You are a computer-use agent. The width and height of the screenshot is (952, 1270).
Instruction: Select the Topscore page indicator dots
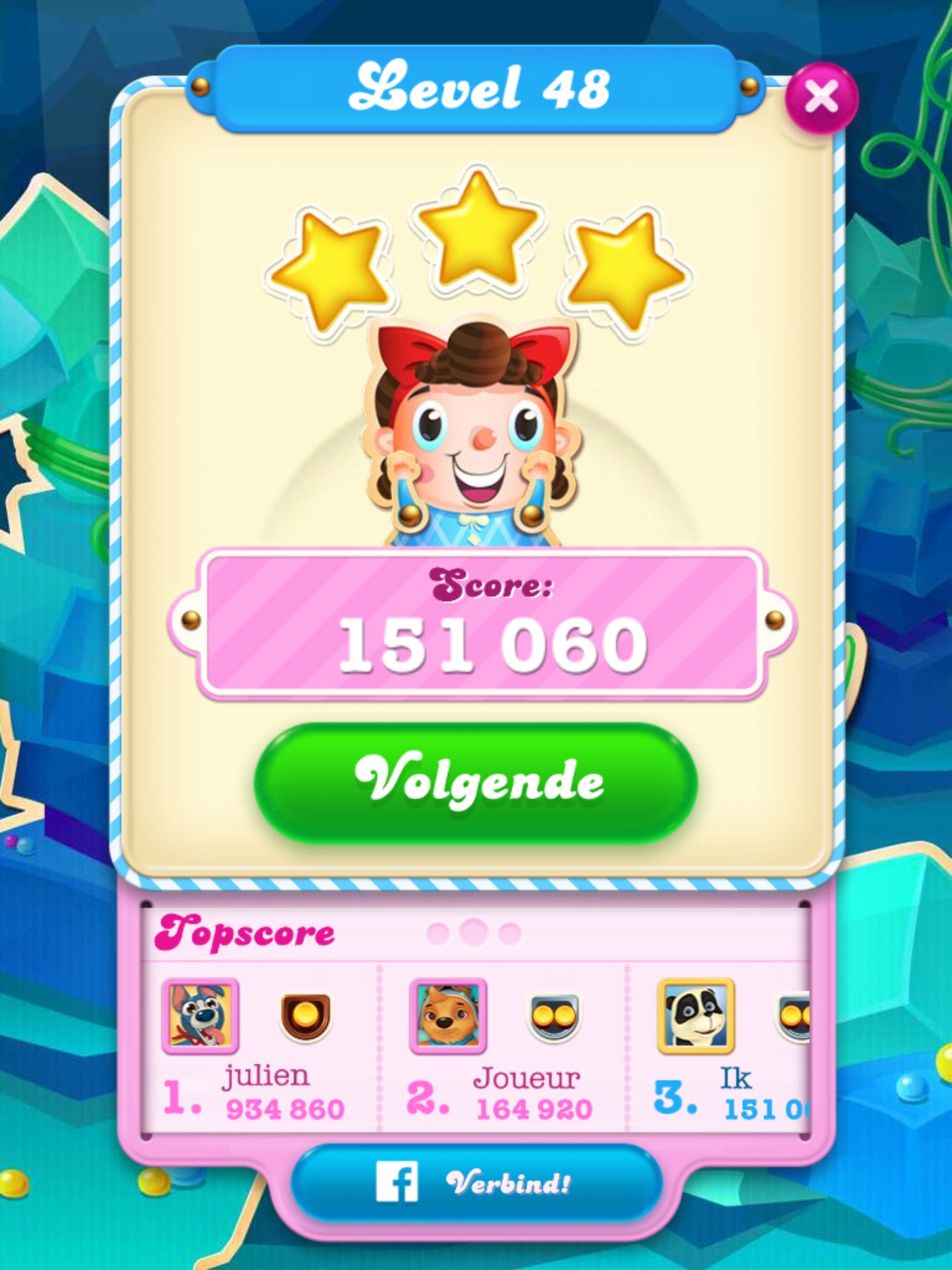tap(474, 932)
